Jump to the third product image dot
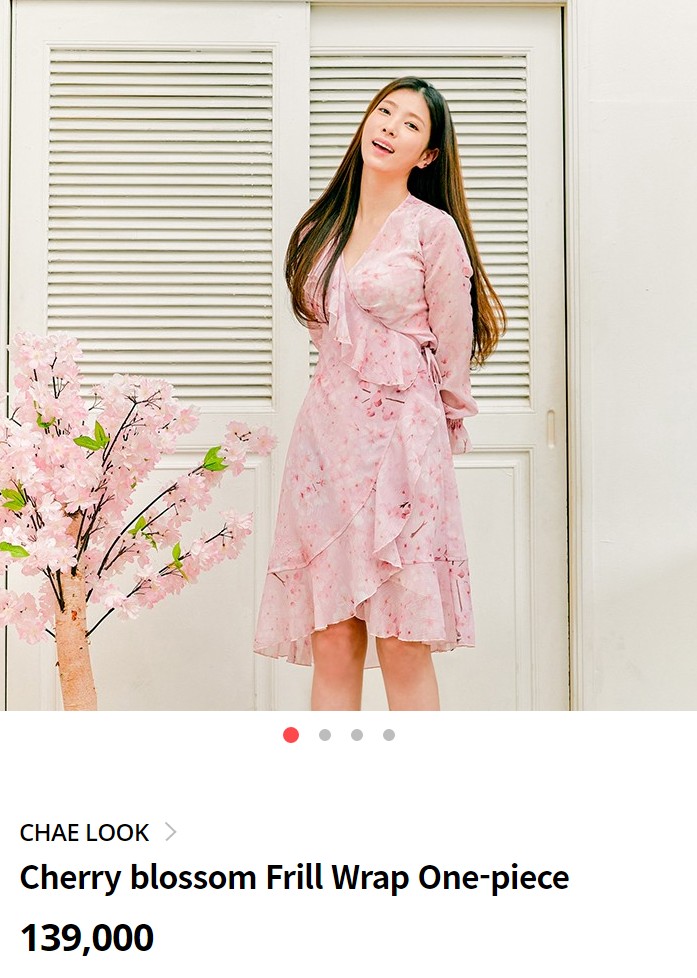Viewport: 697px width, 978px height. coord(357,735)
